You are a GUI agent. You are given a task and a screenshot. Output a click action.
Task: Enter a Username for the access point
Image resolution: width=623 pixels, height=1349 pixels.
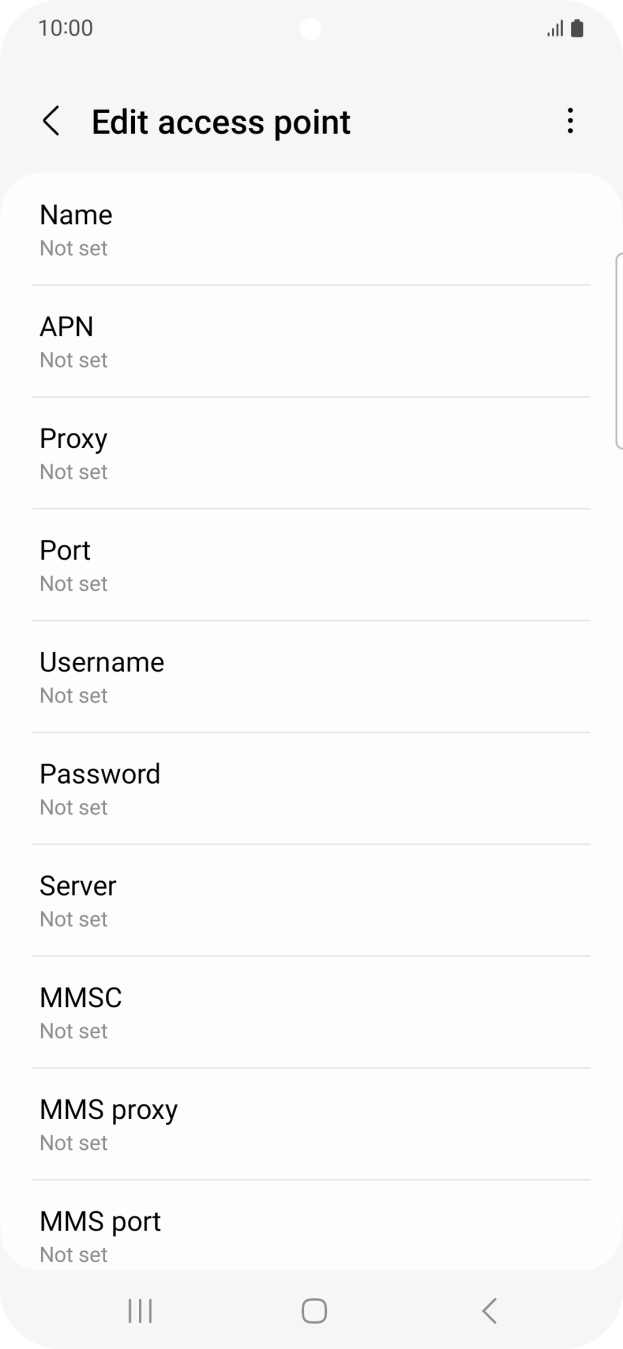[x=311, y=678]
